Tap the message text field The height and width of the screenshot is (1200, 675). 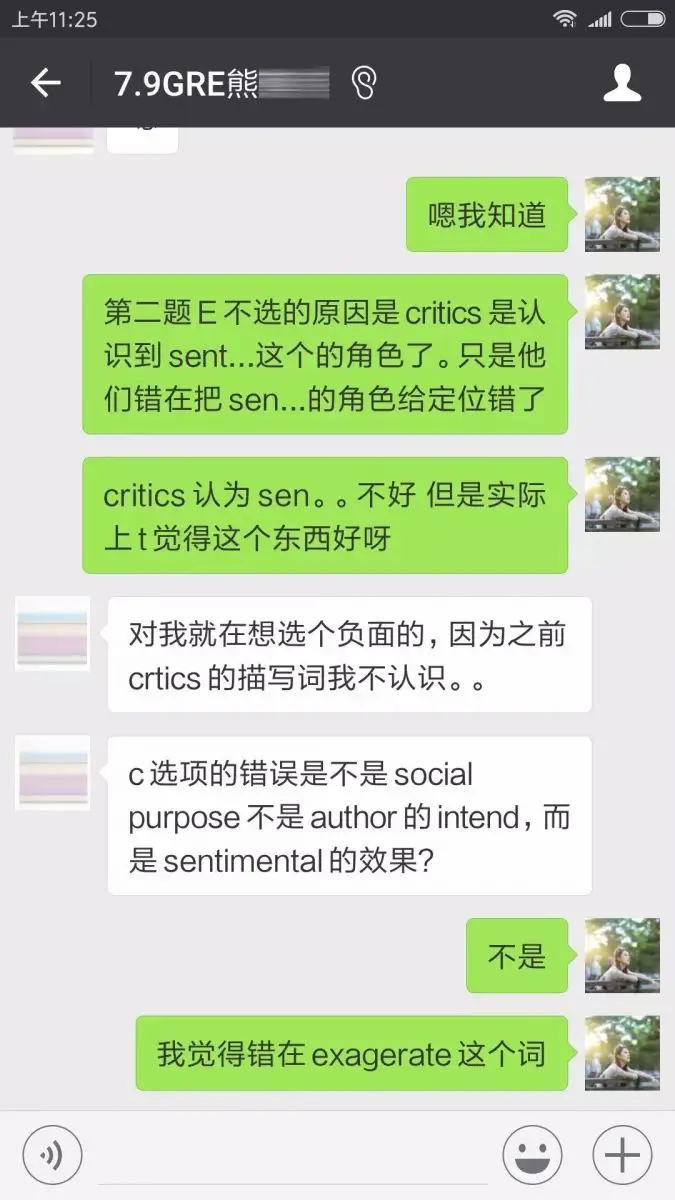click(295, 1155)
